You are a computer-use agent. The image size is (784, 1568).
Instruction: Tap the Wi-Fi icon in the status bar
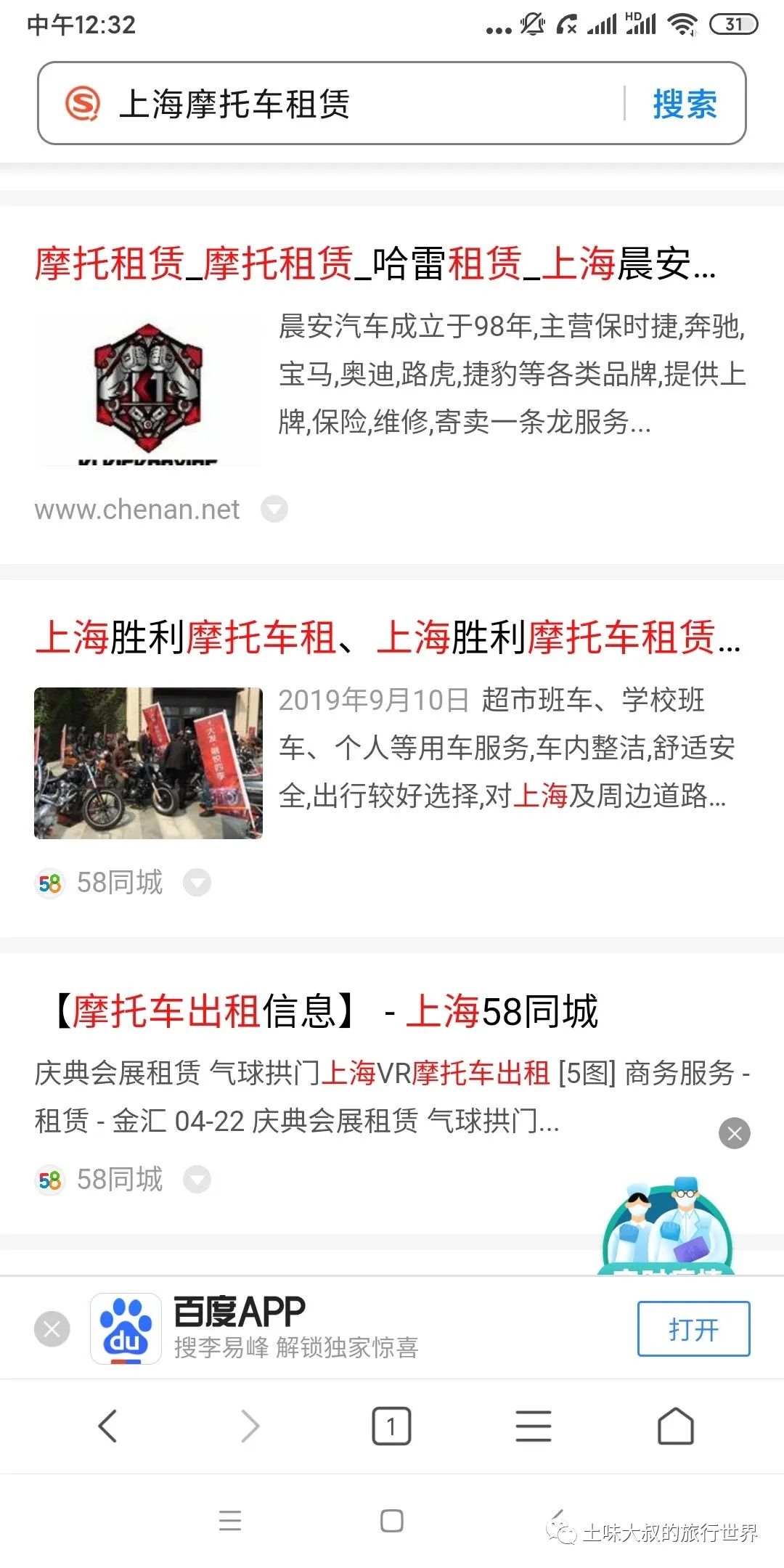(681, 23)
